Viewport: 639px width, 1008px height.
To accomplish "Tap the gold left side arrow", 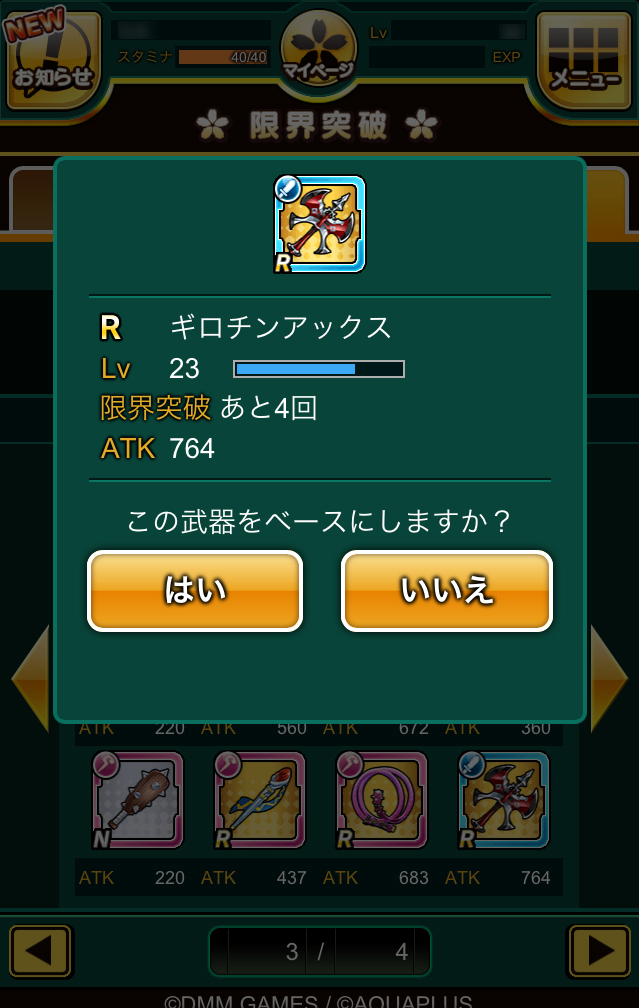I will point(30,678).
